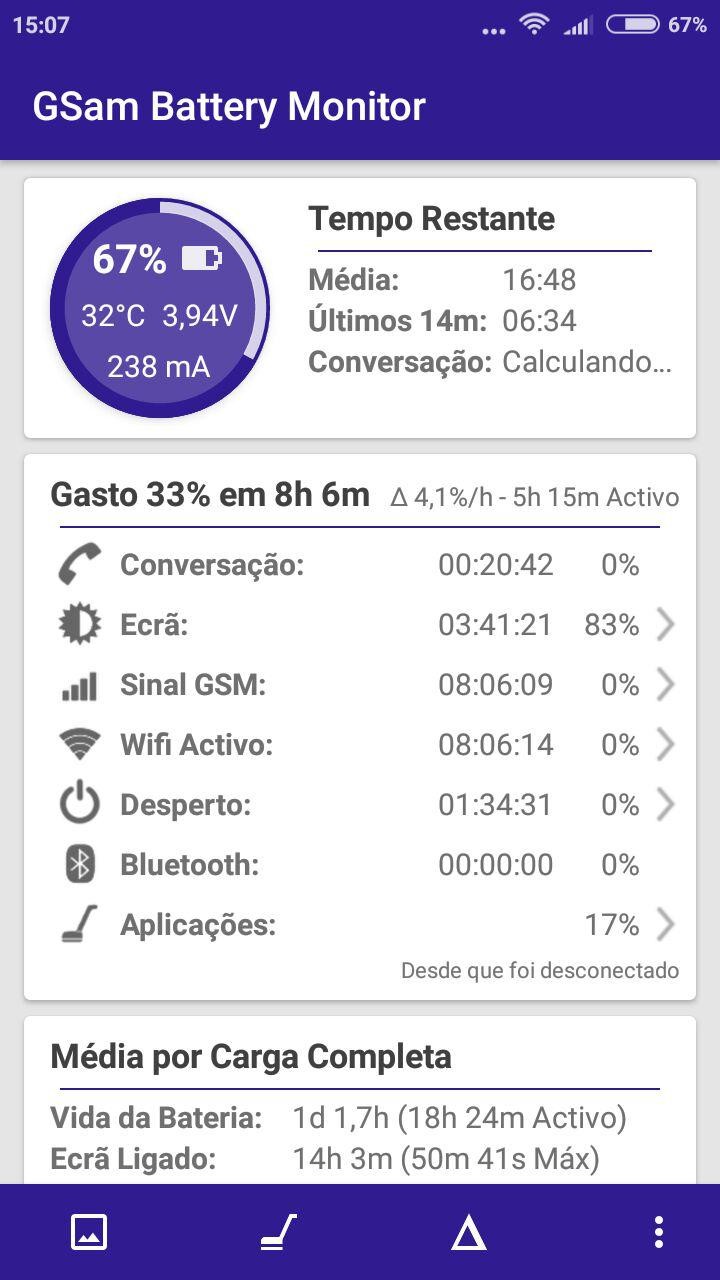Open the Aplicações usage row
This screenshot has height=1280, width=720.
[x=360, y=925]
